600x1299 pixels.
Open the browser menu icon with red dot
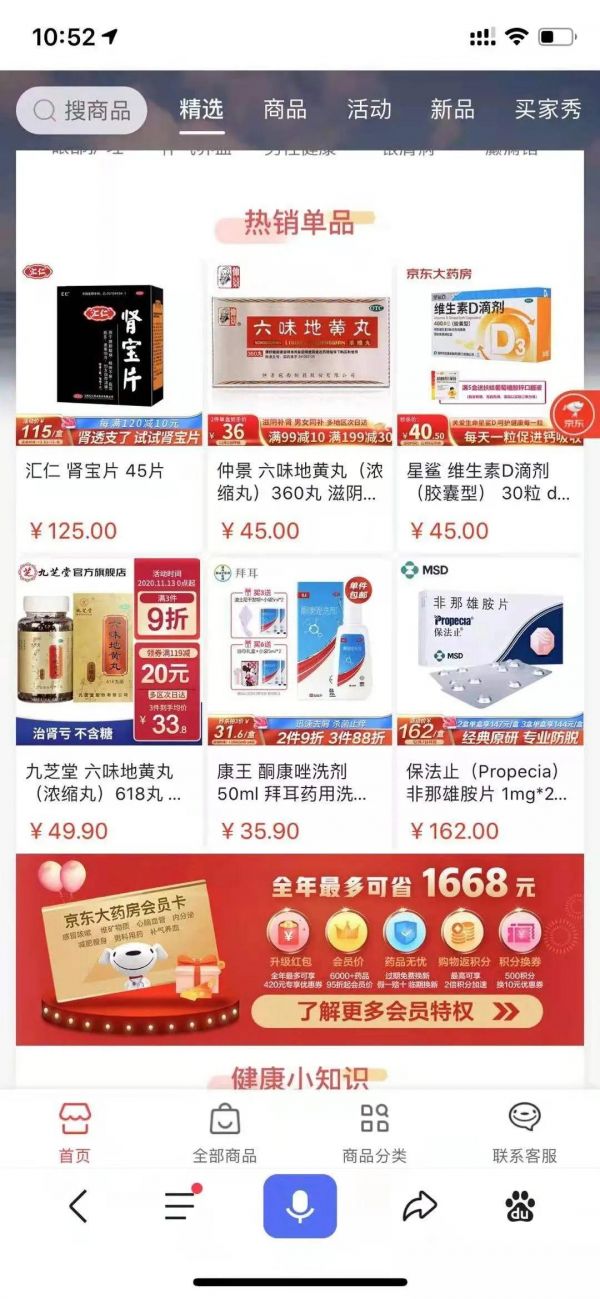click(x=182, y=1205)
